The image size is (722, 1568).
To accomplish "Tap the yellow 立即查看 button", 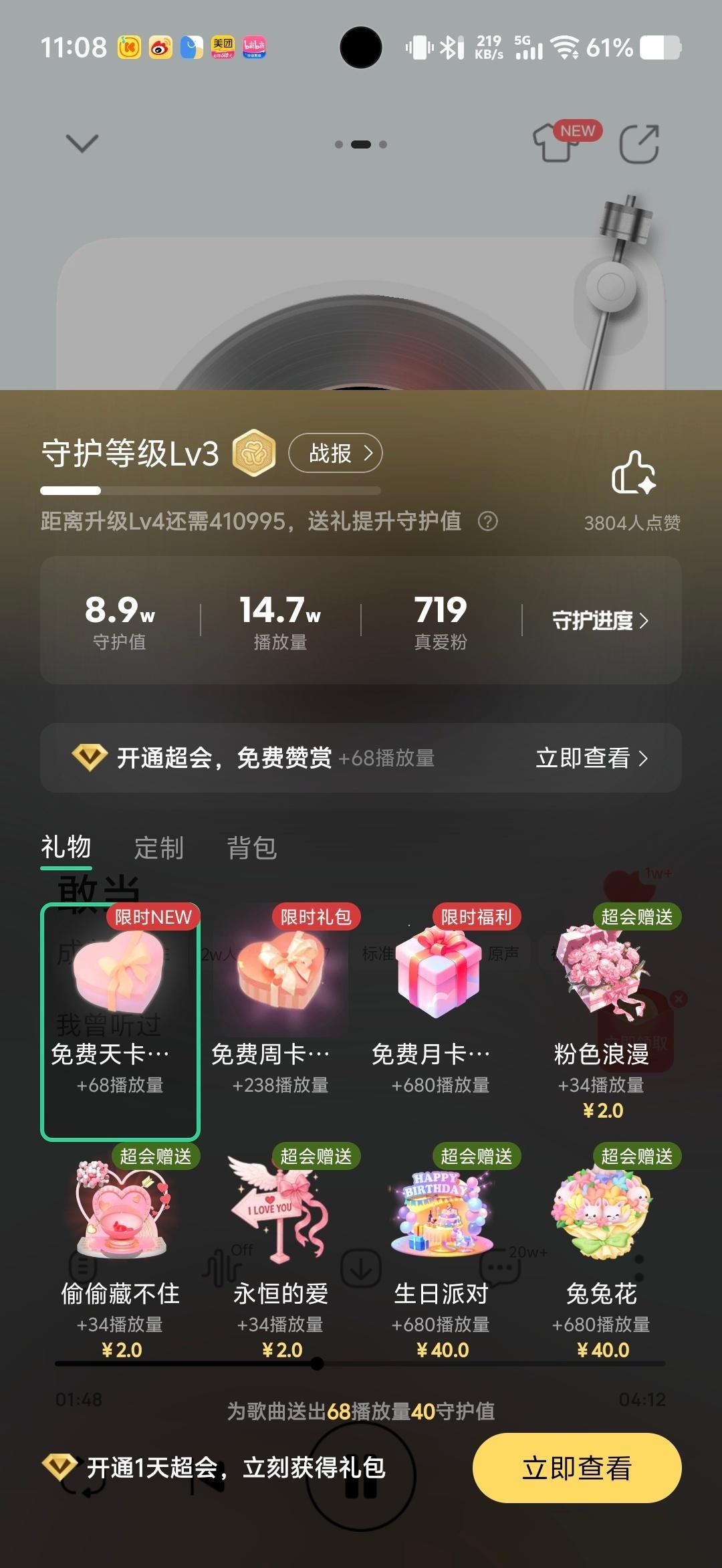I will [x=576, y=1468].
